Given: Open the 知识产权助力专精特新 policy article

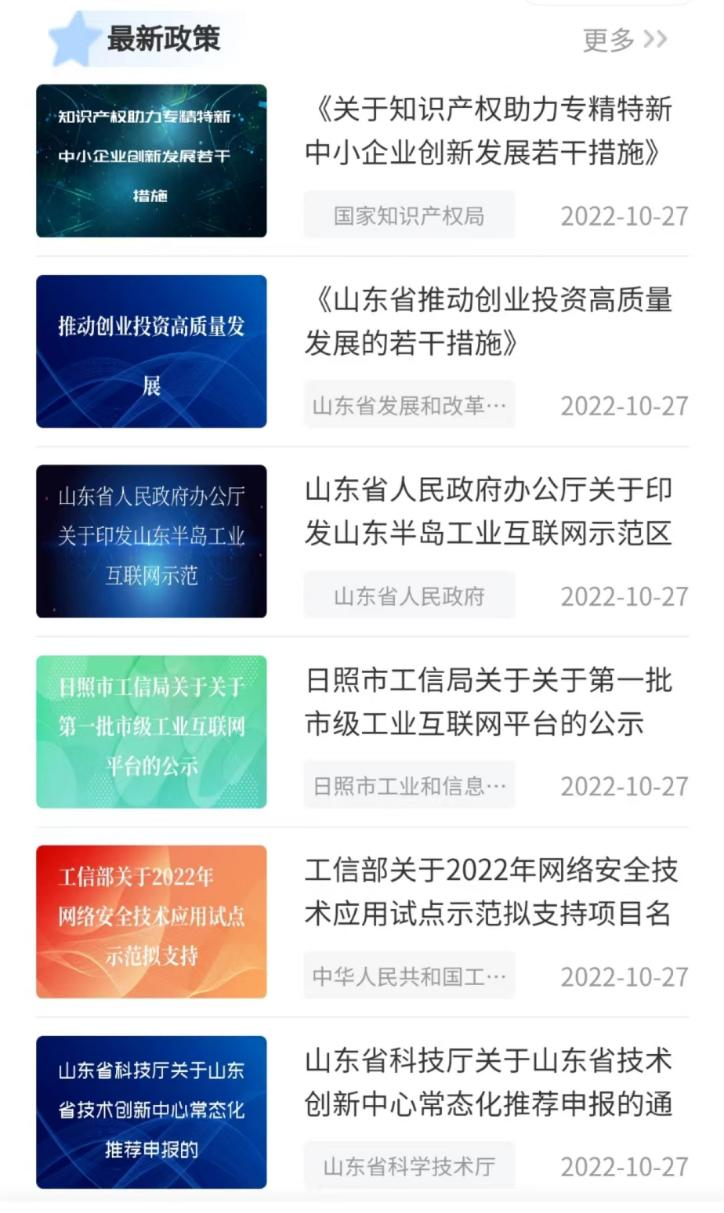Looking at the screenshot, I should pyautogui.click(x=488, y=131).
